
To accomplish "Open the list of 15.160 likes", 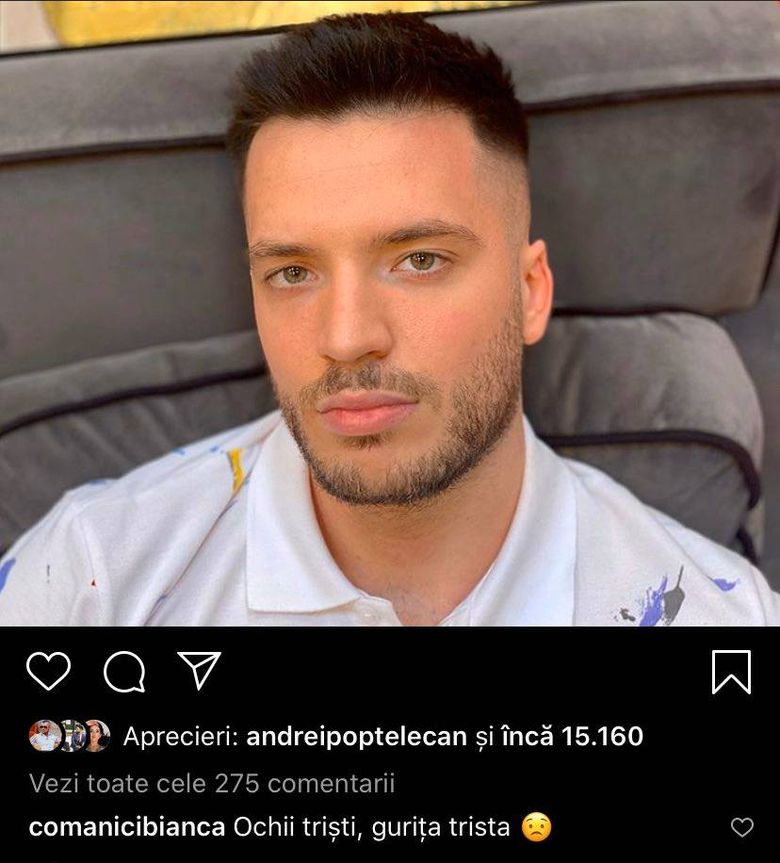I will coord(601,737).
